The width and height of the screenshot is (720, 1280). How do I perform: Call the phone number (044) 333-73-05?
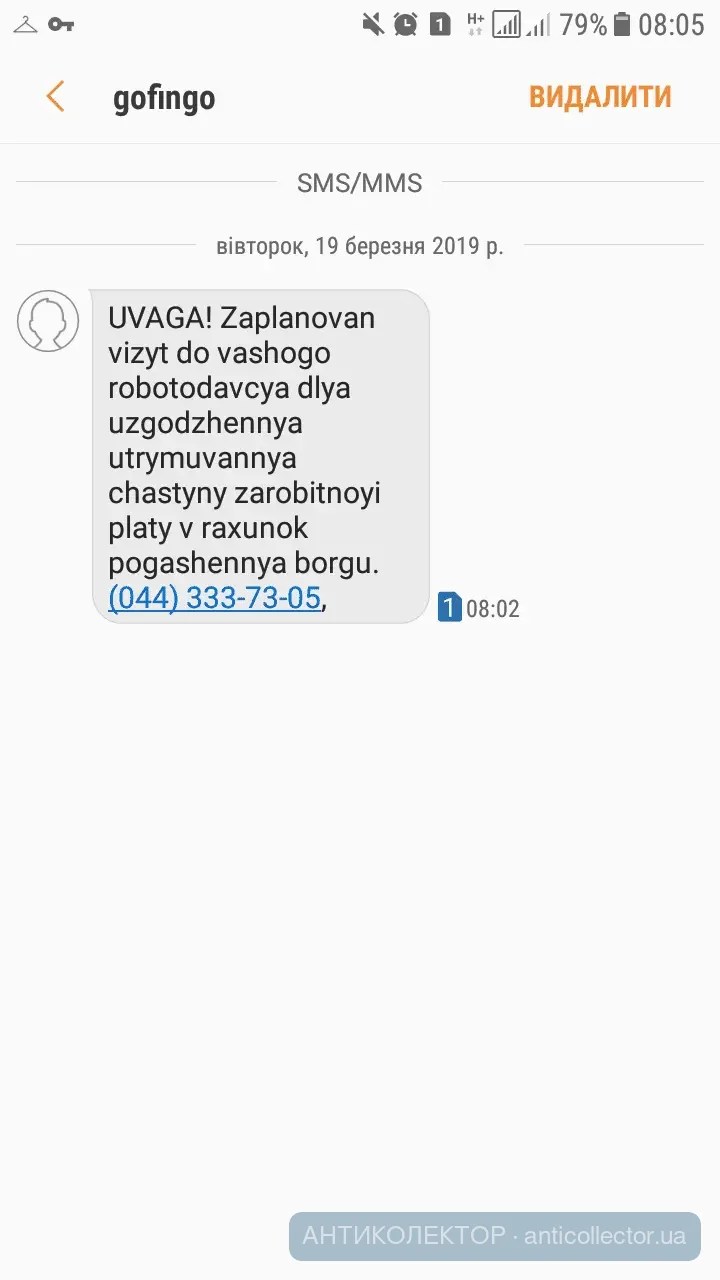coord(214,598)
